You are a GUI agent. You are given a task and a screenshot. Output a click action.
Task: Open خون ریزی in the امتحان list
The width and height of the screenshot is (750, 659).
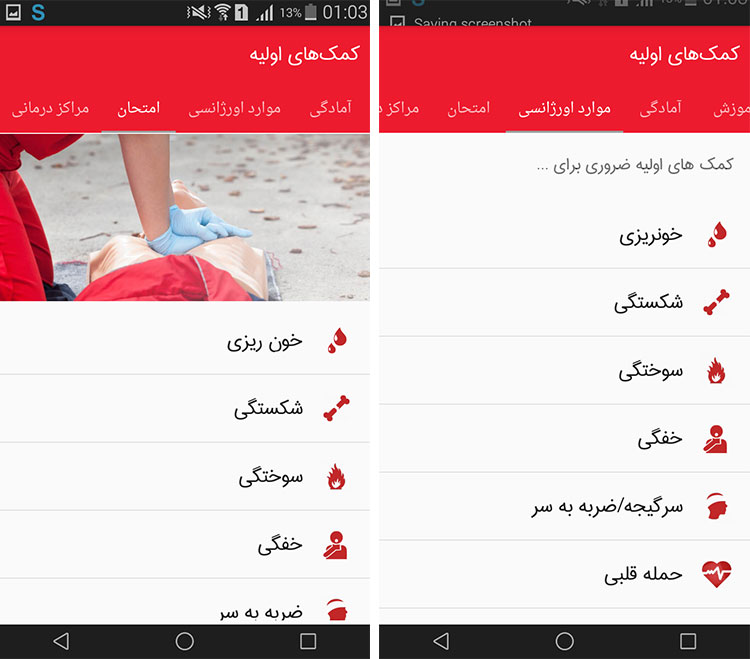click(x=260, y=342)
